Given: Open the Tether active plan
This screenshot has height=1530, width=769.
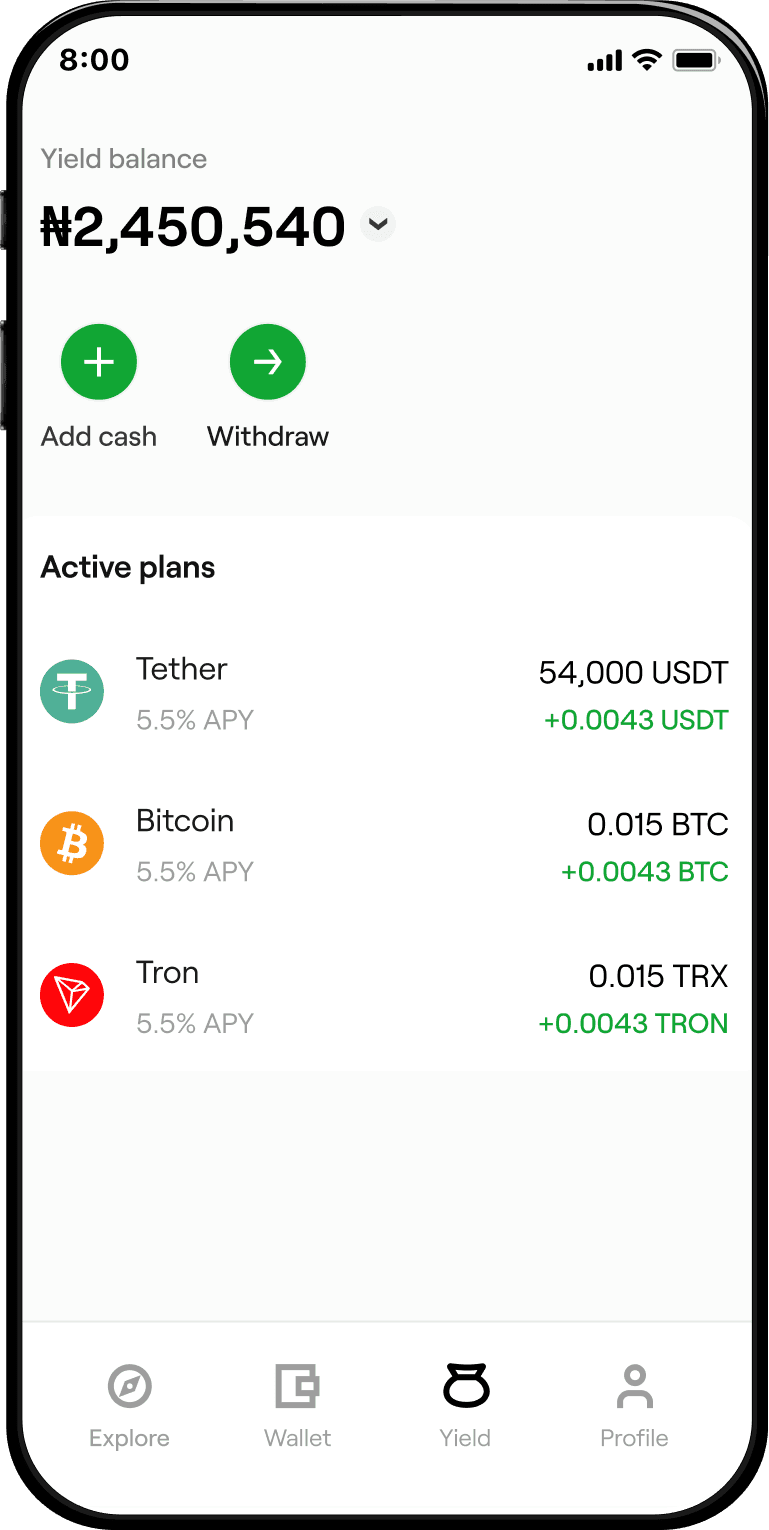Looking at the screenshot, I should pos(384,693).
